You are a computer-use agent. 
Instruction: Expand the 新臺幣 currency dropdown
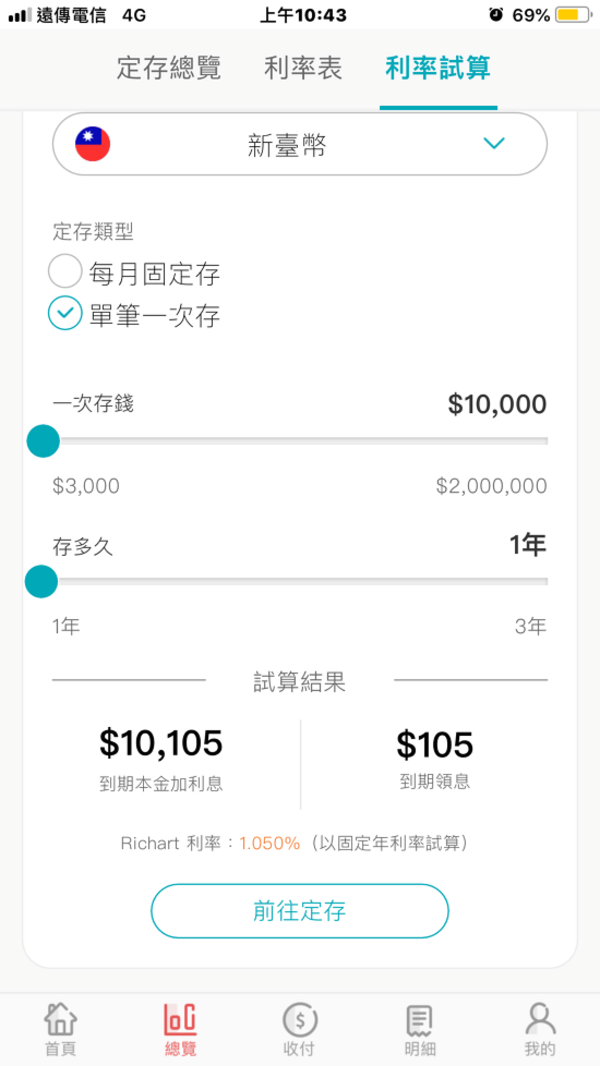coord(300,144)
